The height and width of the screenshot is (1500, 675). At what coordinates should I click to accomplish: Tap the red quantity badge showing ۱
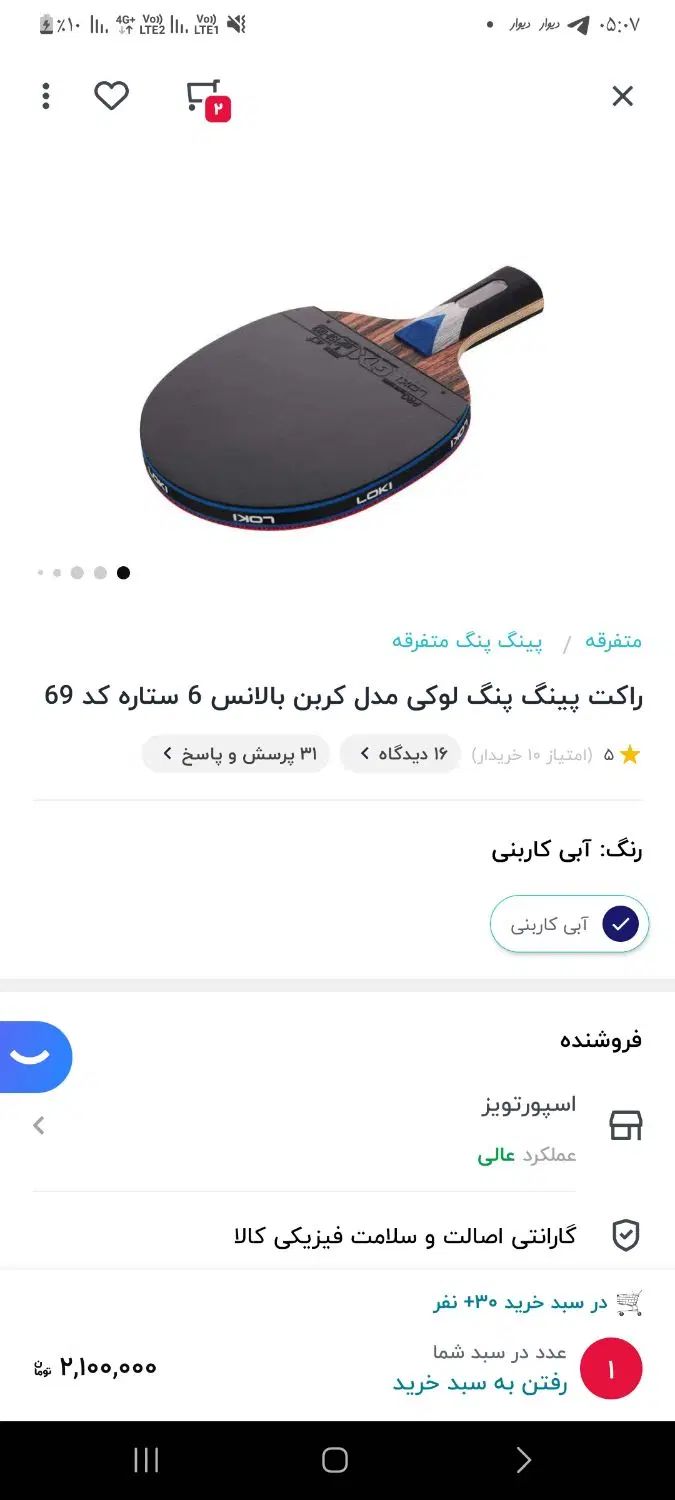click(611, 1368)
